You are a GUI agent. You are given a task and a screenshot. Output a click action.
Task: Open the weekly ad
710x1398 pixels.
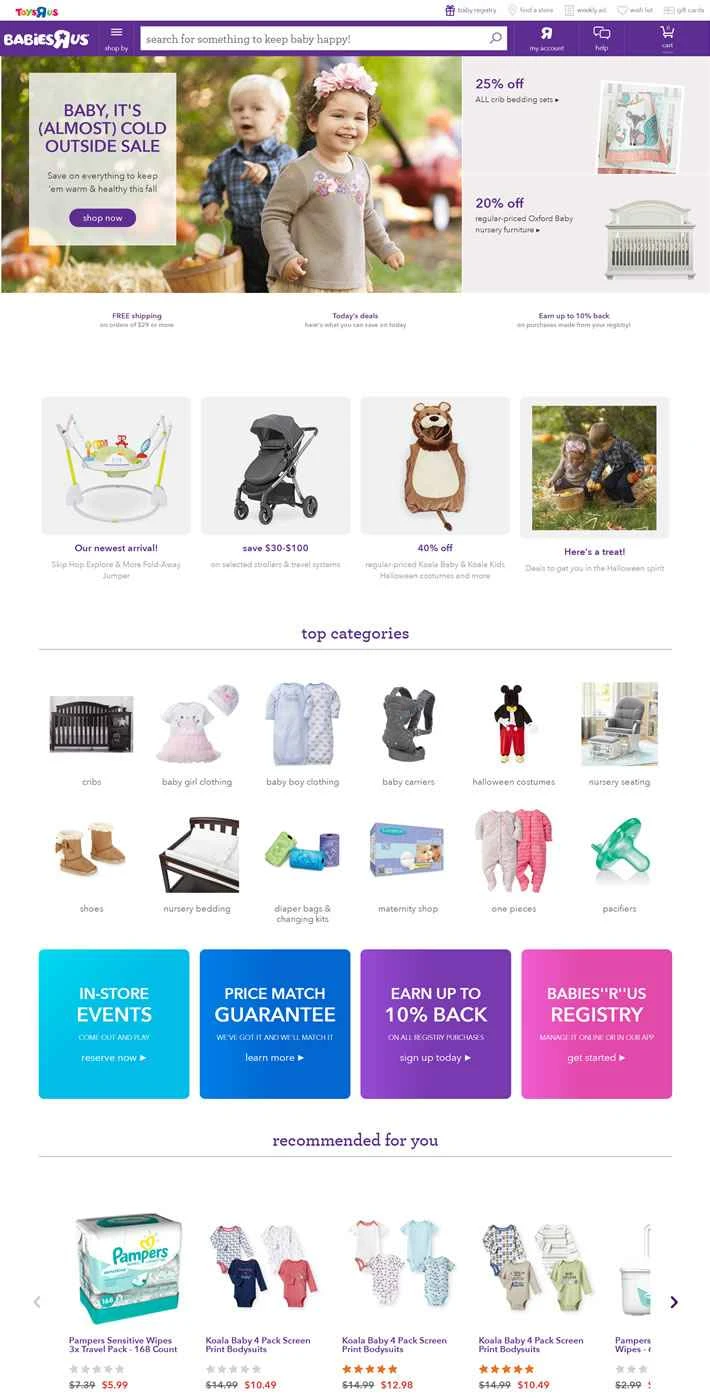pos(586,10)
